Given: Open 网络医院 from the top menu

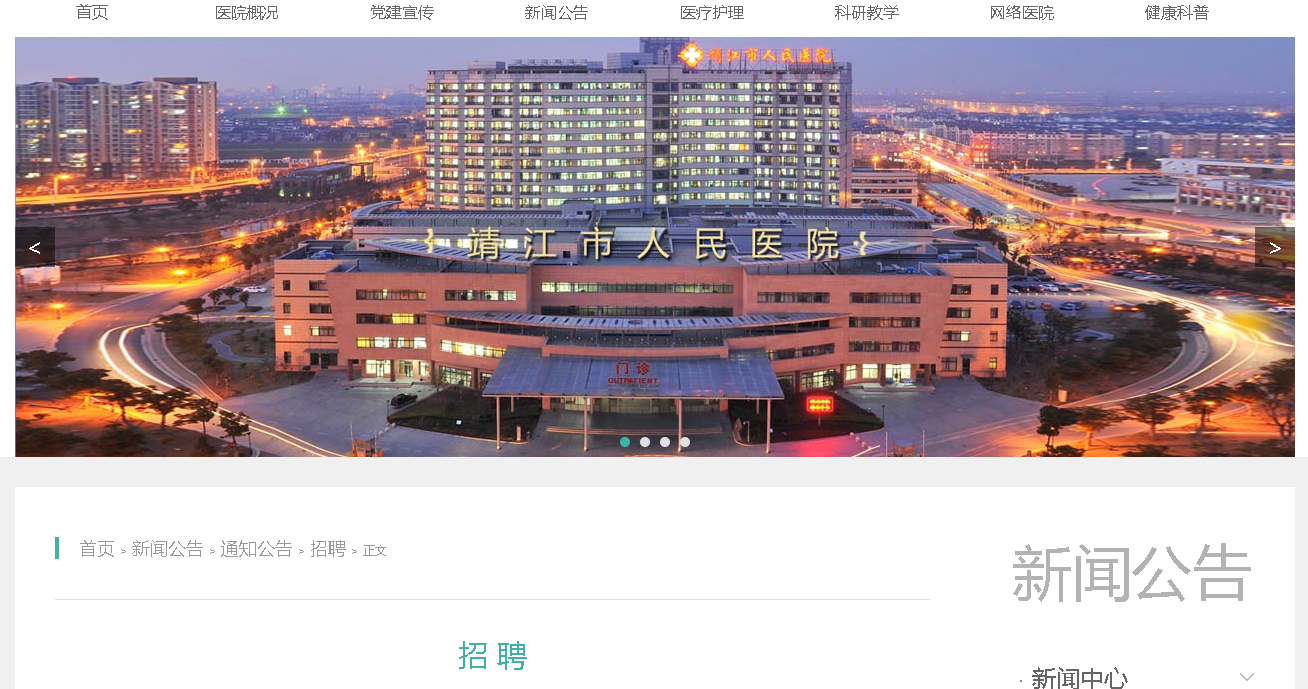Looking at the screenshot, I should (1022, 13).
